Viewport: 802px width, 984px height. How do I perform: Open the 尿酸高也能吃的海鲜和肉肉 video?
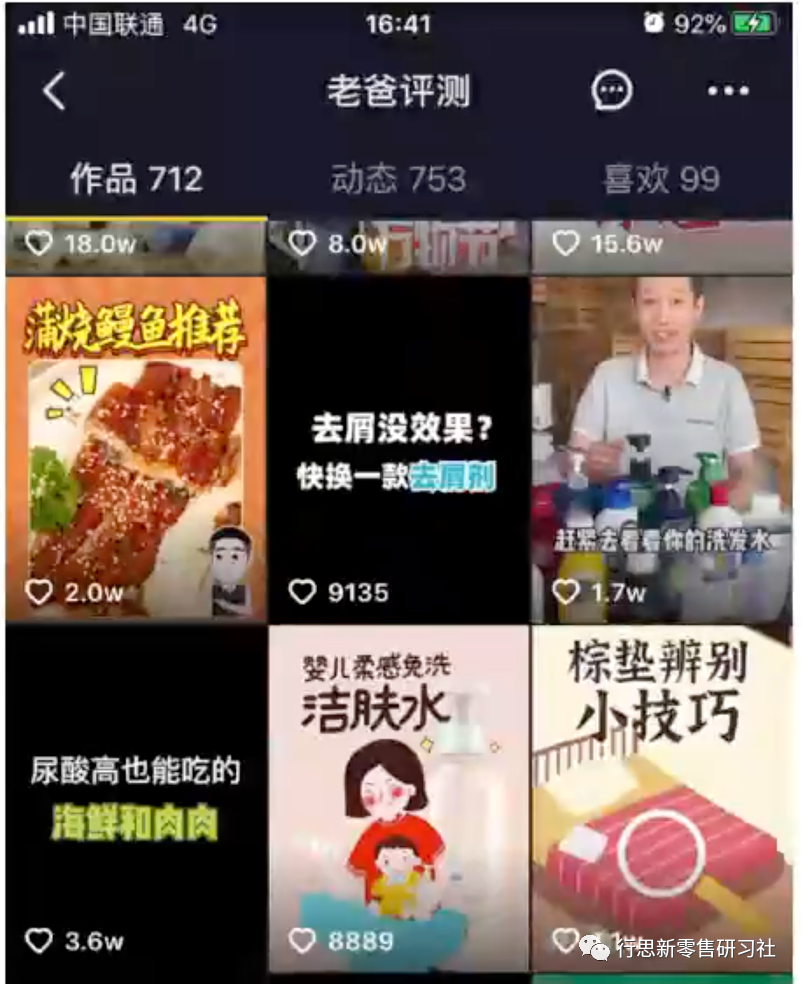tap(136, 798)
